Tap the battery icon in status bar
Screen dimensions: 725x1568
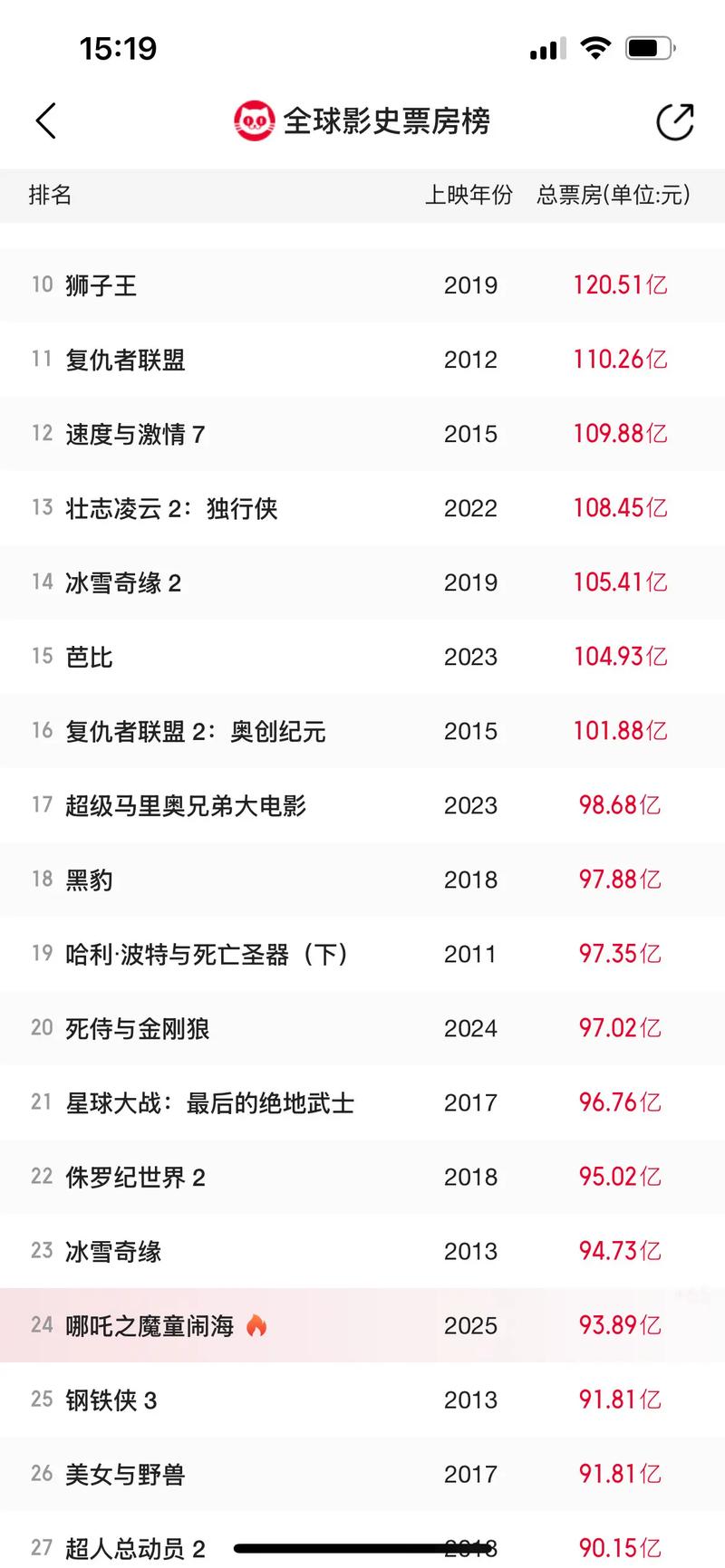(649, 48)
